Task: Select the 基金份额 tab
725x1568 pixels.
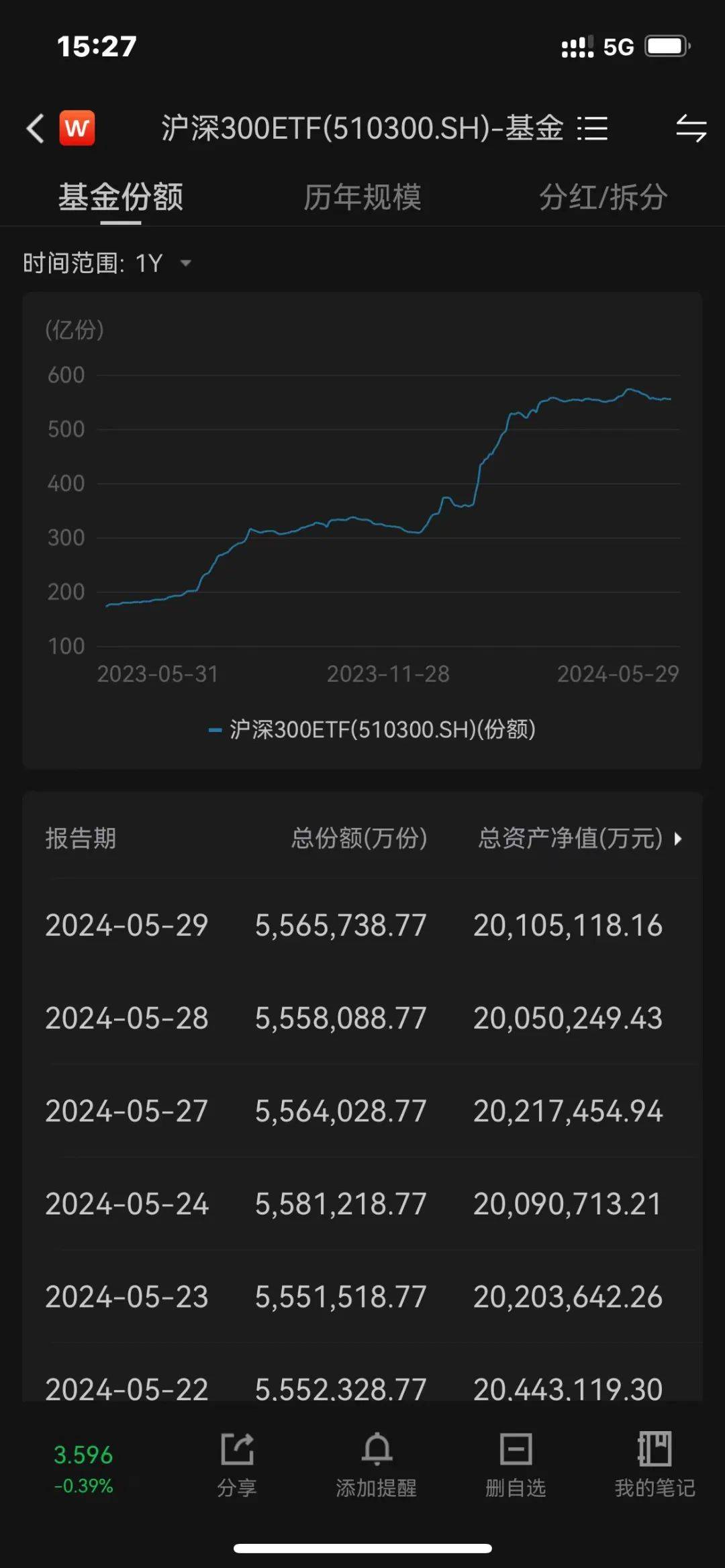Action: click(121, 198)
